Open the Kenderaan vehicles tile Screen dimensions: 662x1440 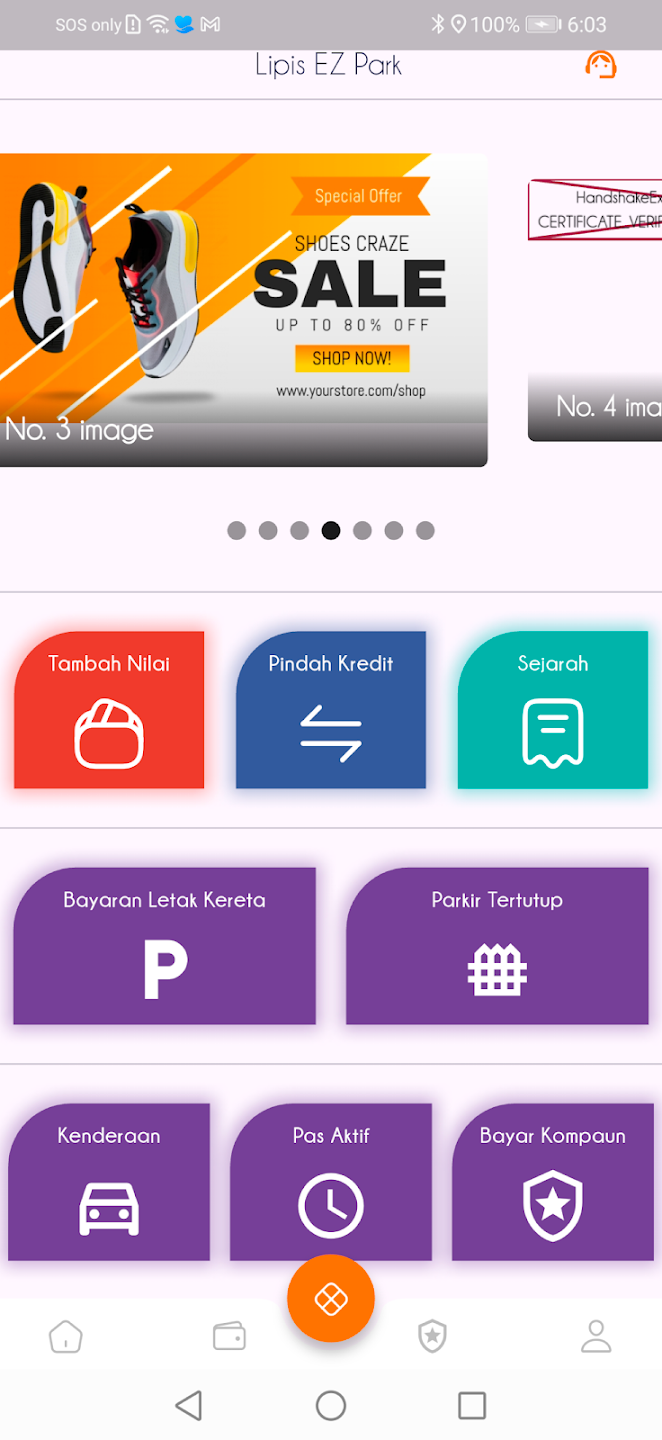[x=109, y=1182]
